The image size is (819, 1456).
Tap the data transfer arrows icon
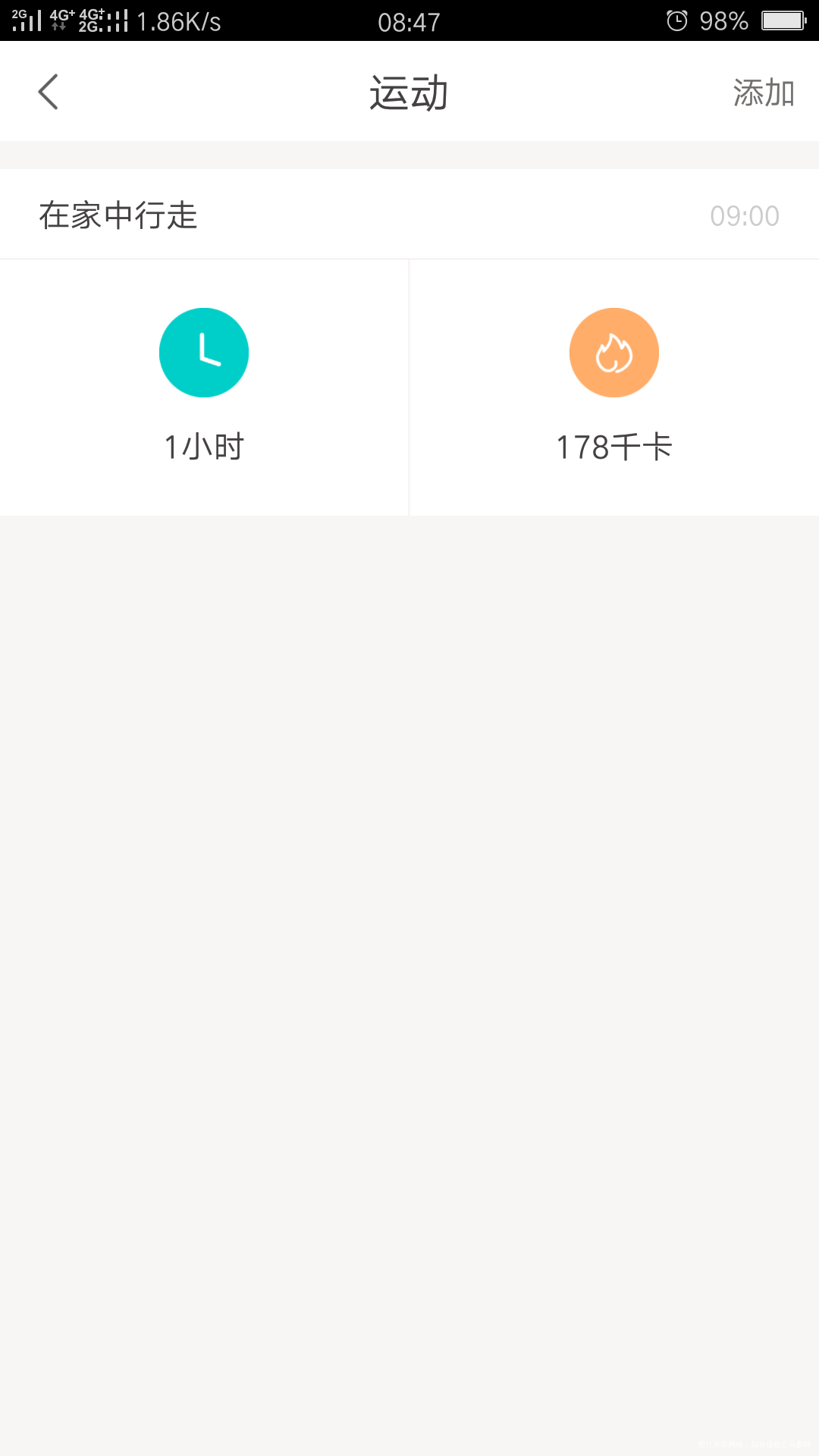[x=57, y=27]
